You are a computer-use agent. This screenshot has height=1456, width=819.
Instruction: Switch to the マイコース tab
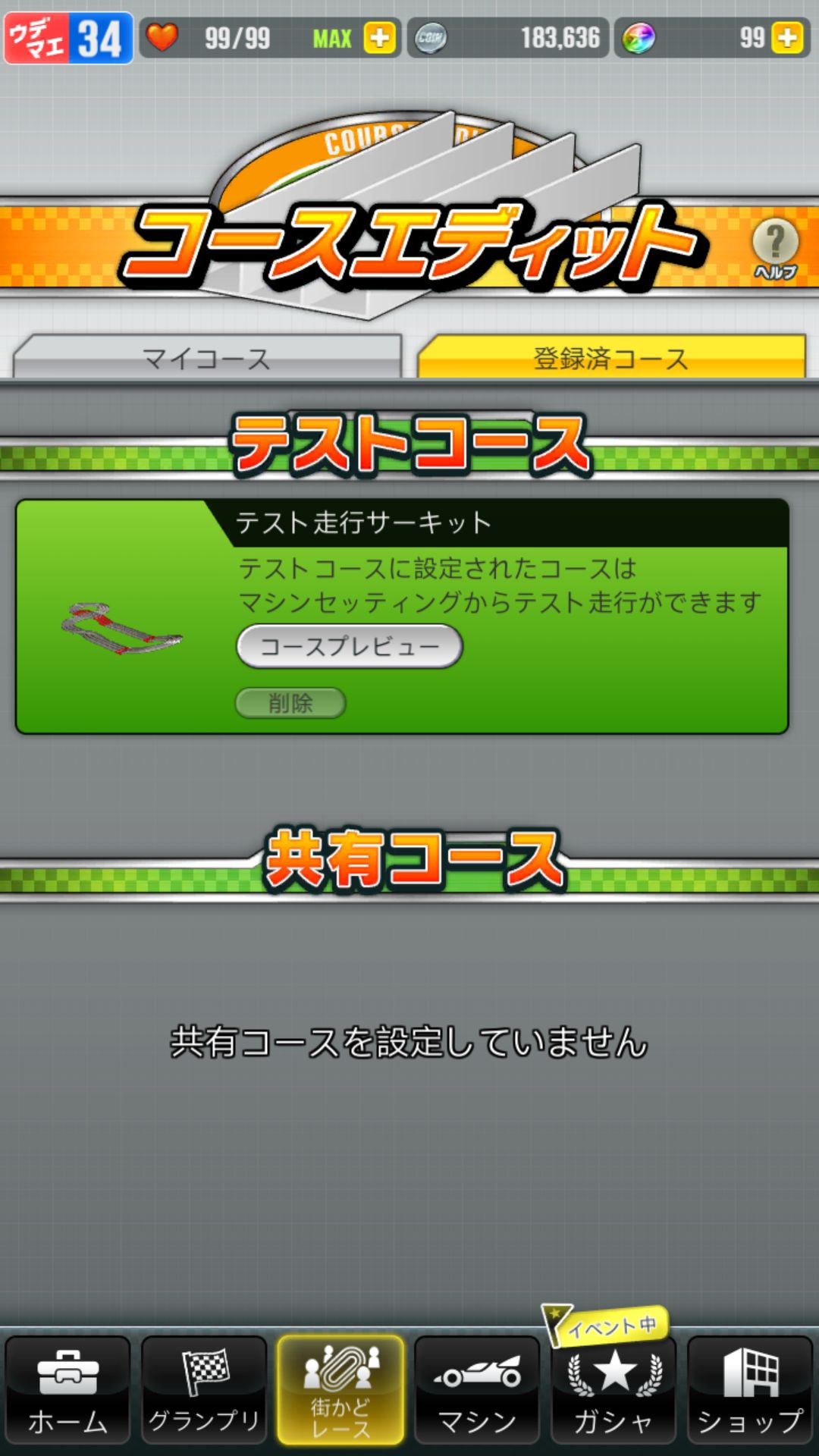click(207, 358)
